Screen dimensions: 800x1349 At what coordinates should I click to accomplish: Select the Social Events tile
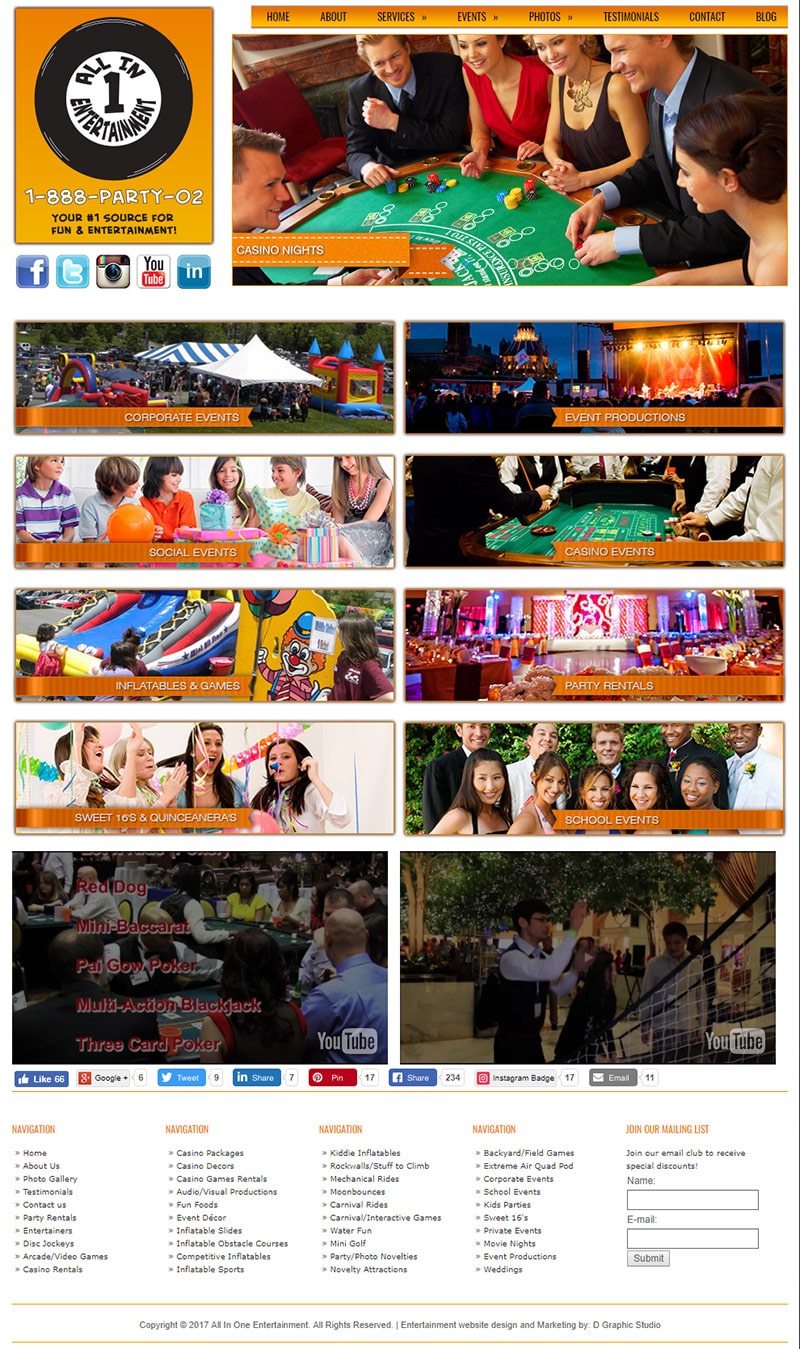[204, 512]
